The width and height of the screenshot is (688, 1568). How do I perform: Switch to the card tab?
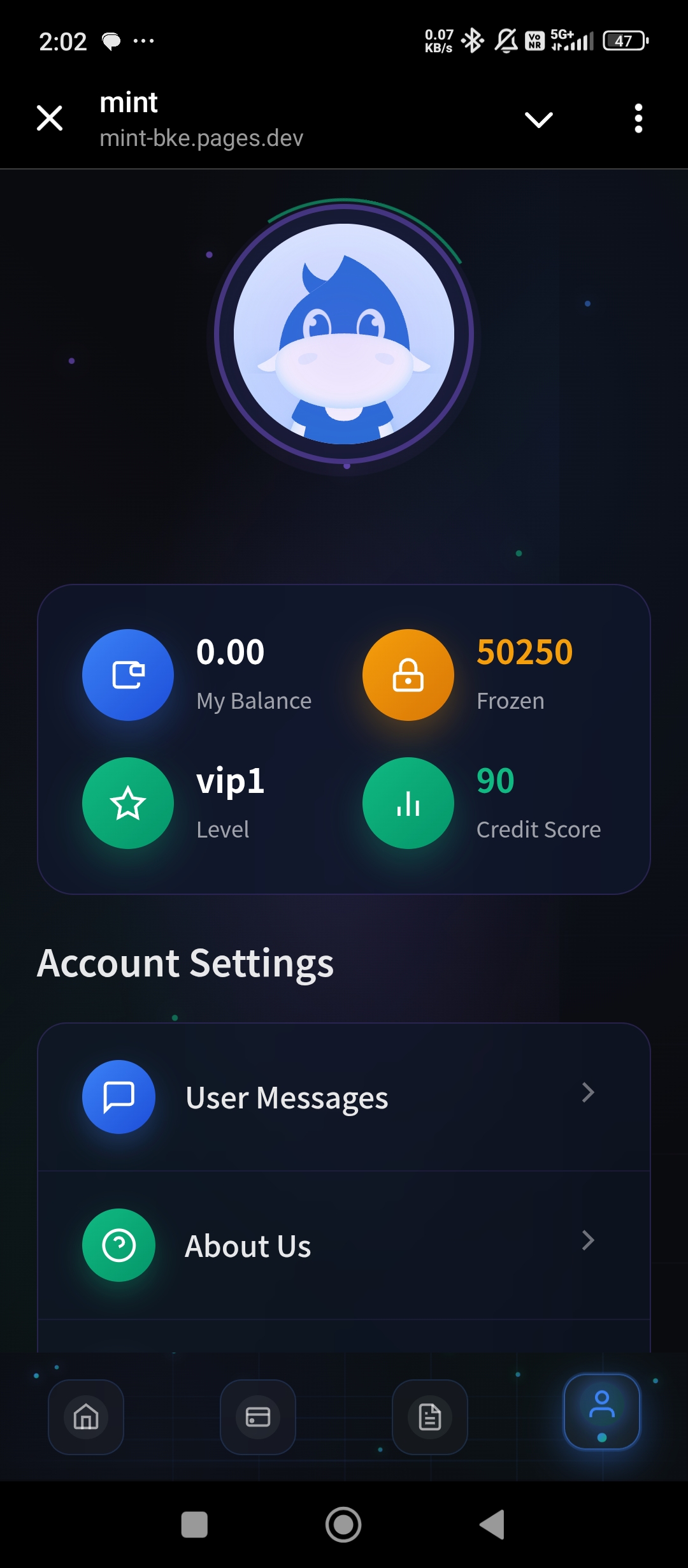[258, 1417]
